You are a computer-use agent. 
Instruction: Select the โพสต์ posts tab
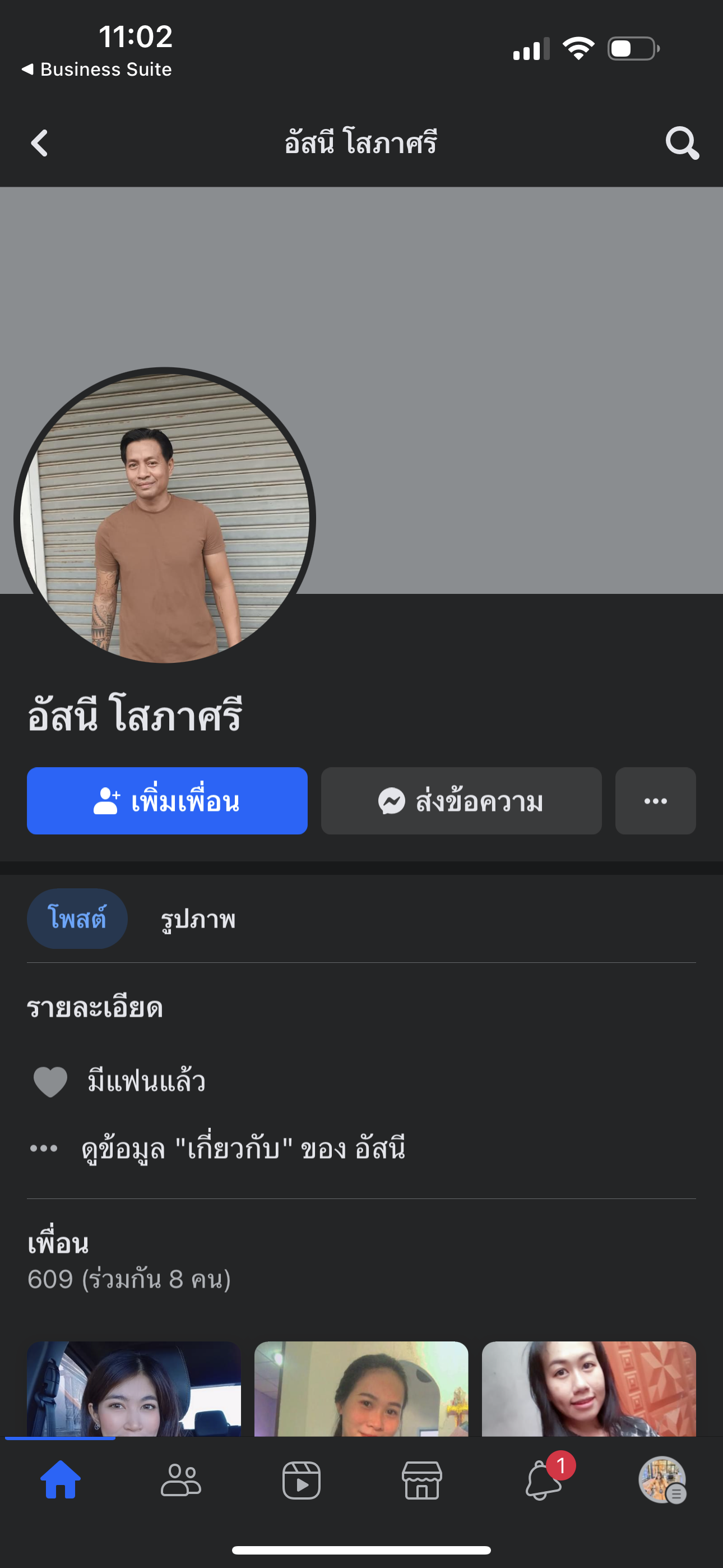tap(77, 919)
